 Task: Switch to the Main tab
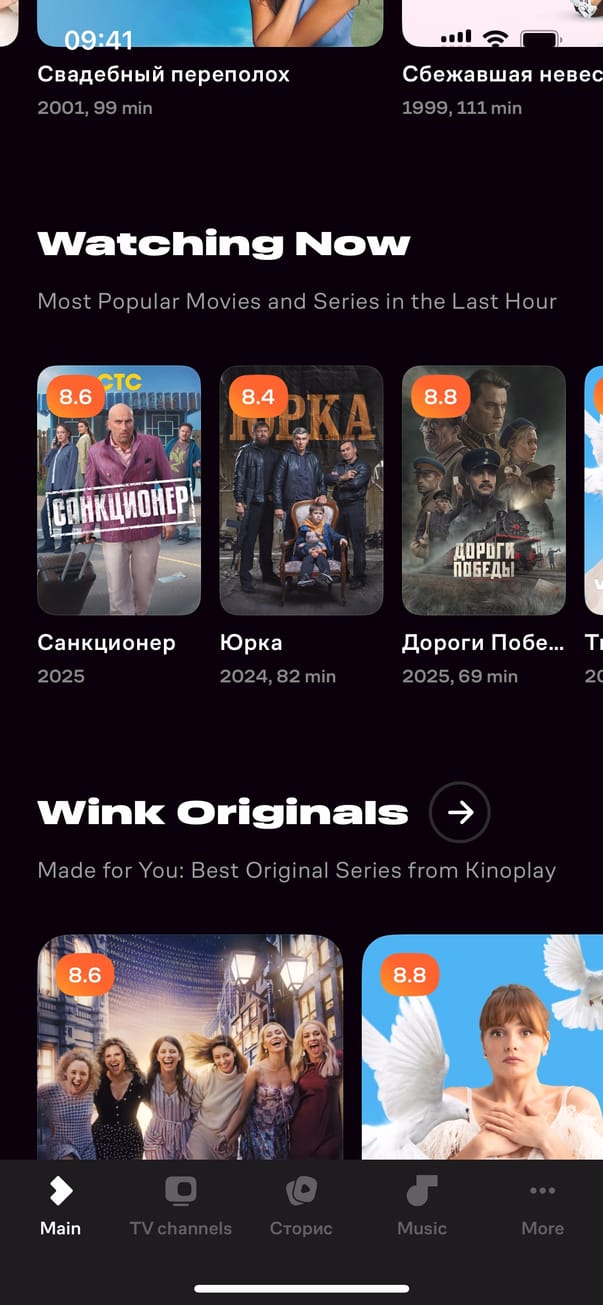tap(60, 1205)
